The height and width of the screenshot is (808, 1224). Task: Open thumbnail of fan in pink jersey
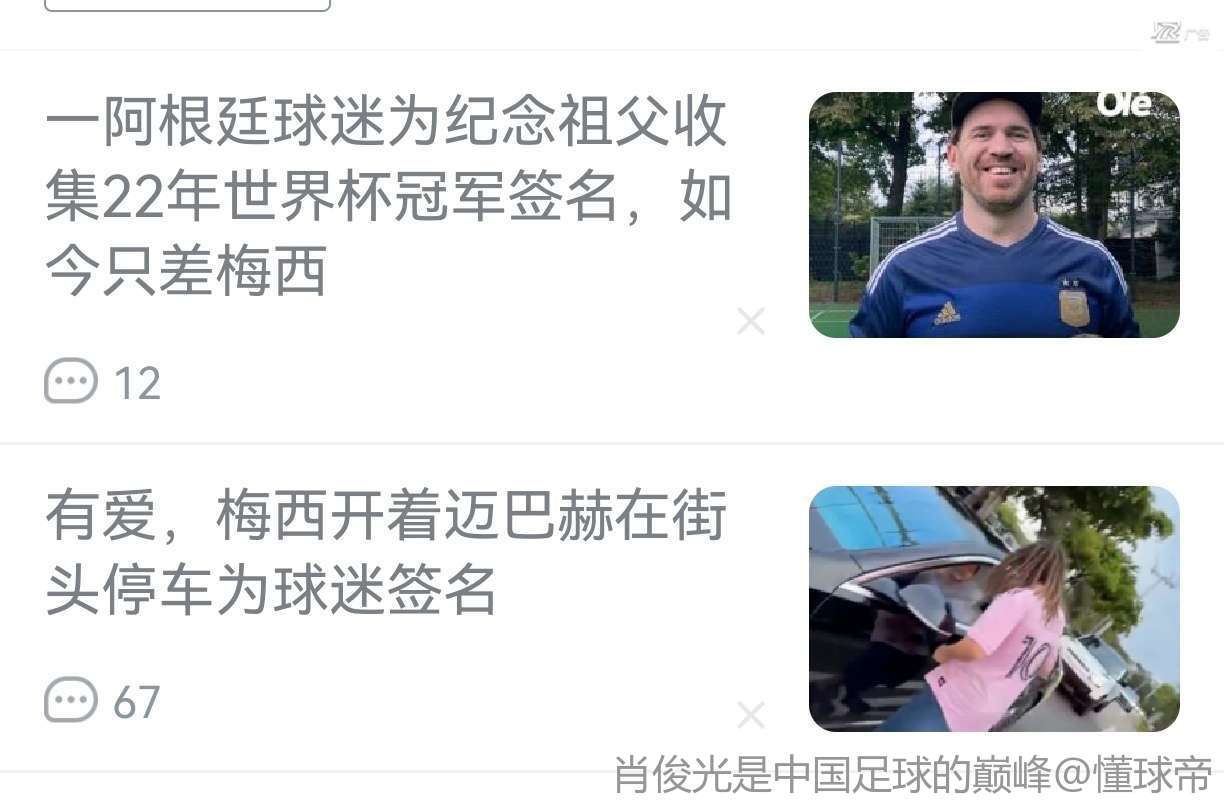pos(994,608)
